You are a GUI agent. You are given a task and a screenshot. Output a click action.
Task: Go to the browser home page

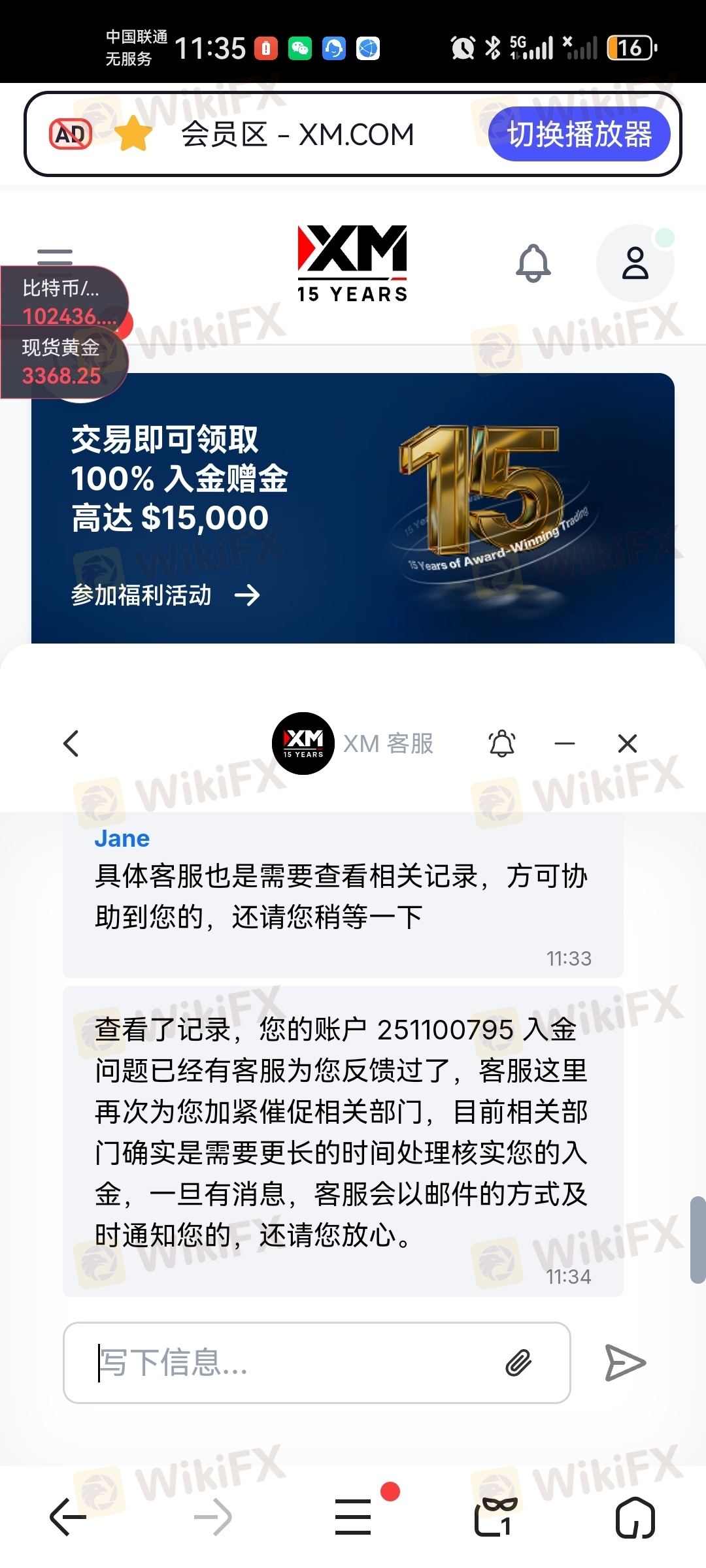tap(635, 1517)
